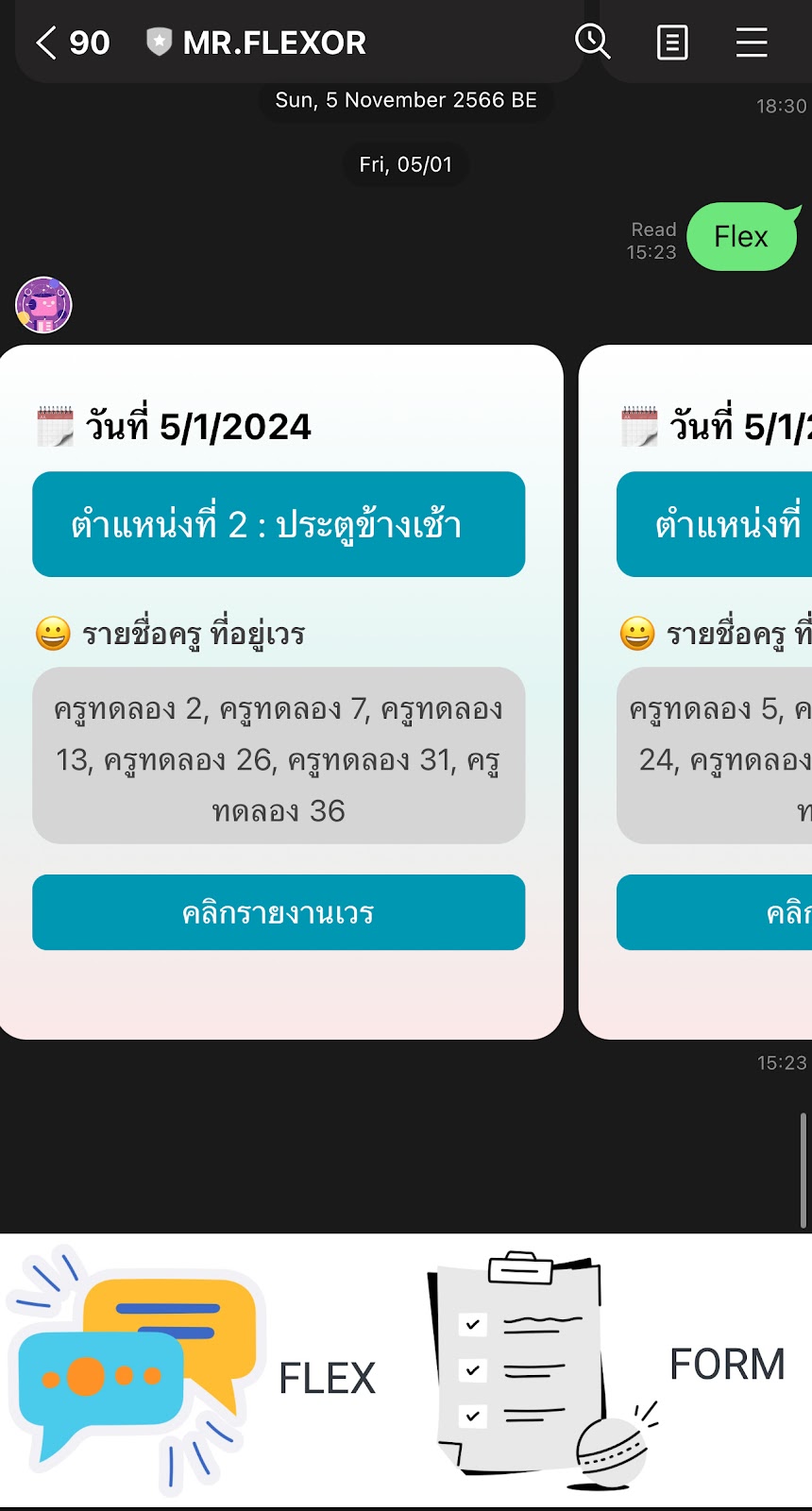Open MR.FLEXOR bot avatar profile

(43, 305)
